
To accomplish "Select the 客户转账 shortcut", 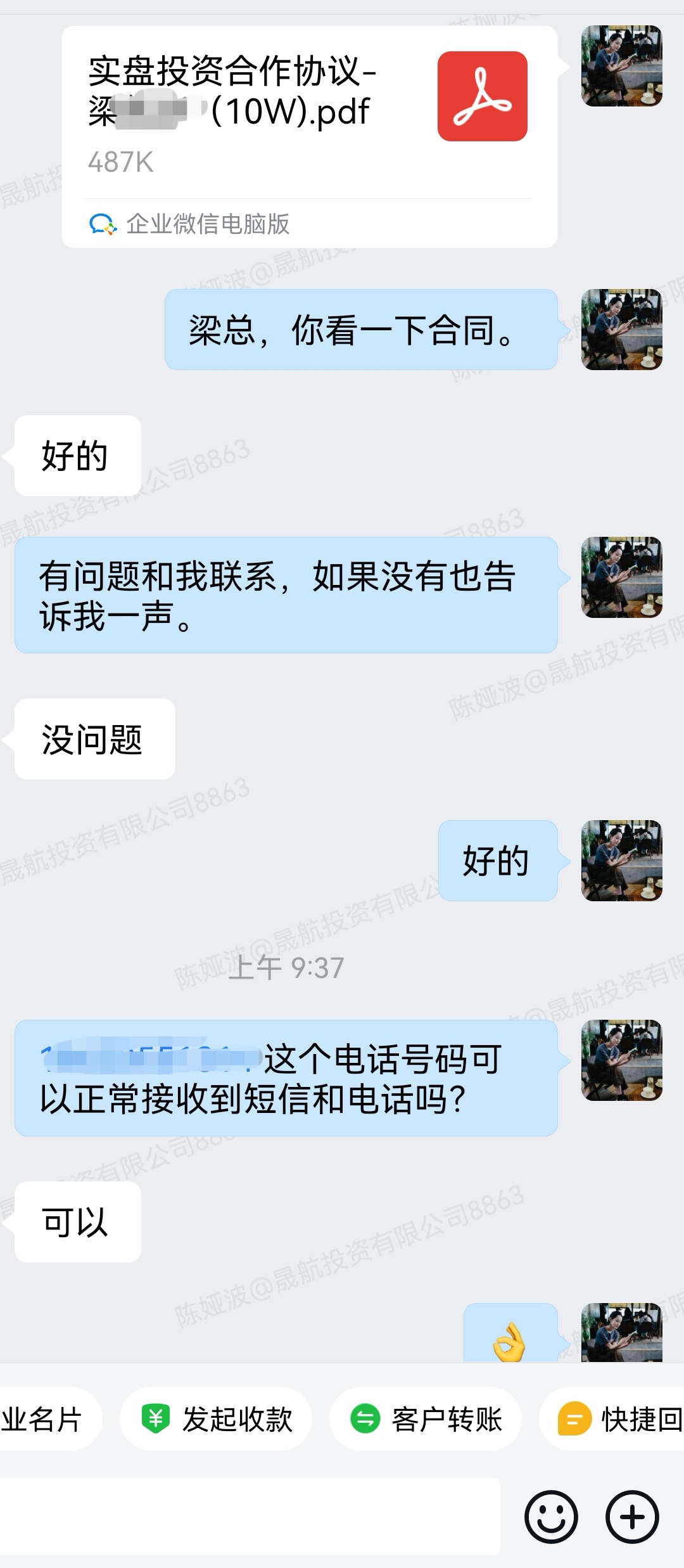I will click(426, 1419).
